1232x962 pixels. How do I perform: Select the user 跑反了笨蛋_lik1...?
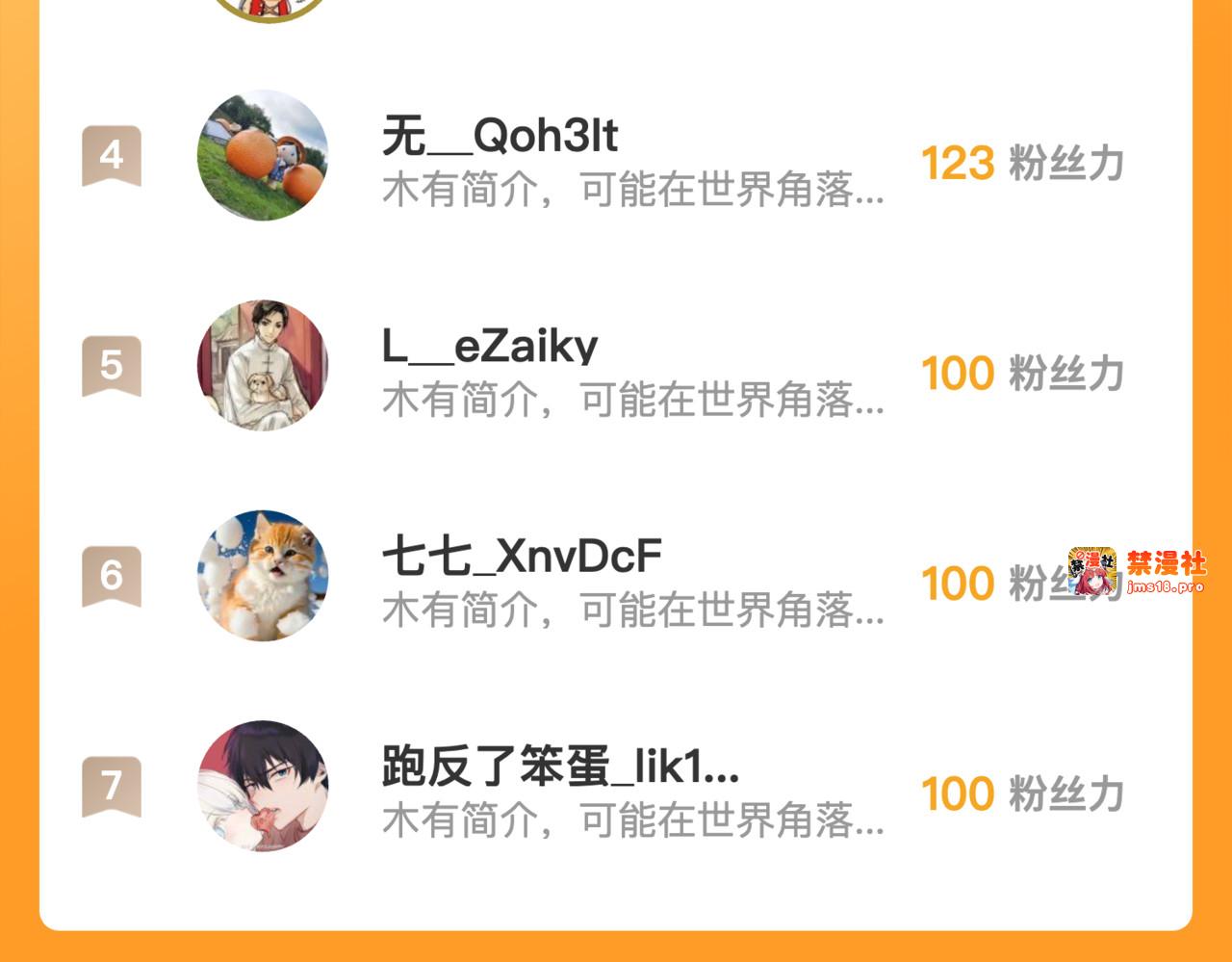[560, 767]
